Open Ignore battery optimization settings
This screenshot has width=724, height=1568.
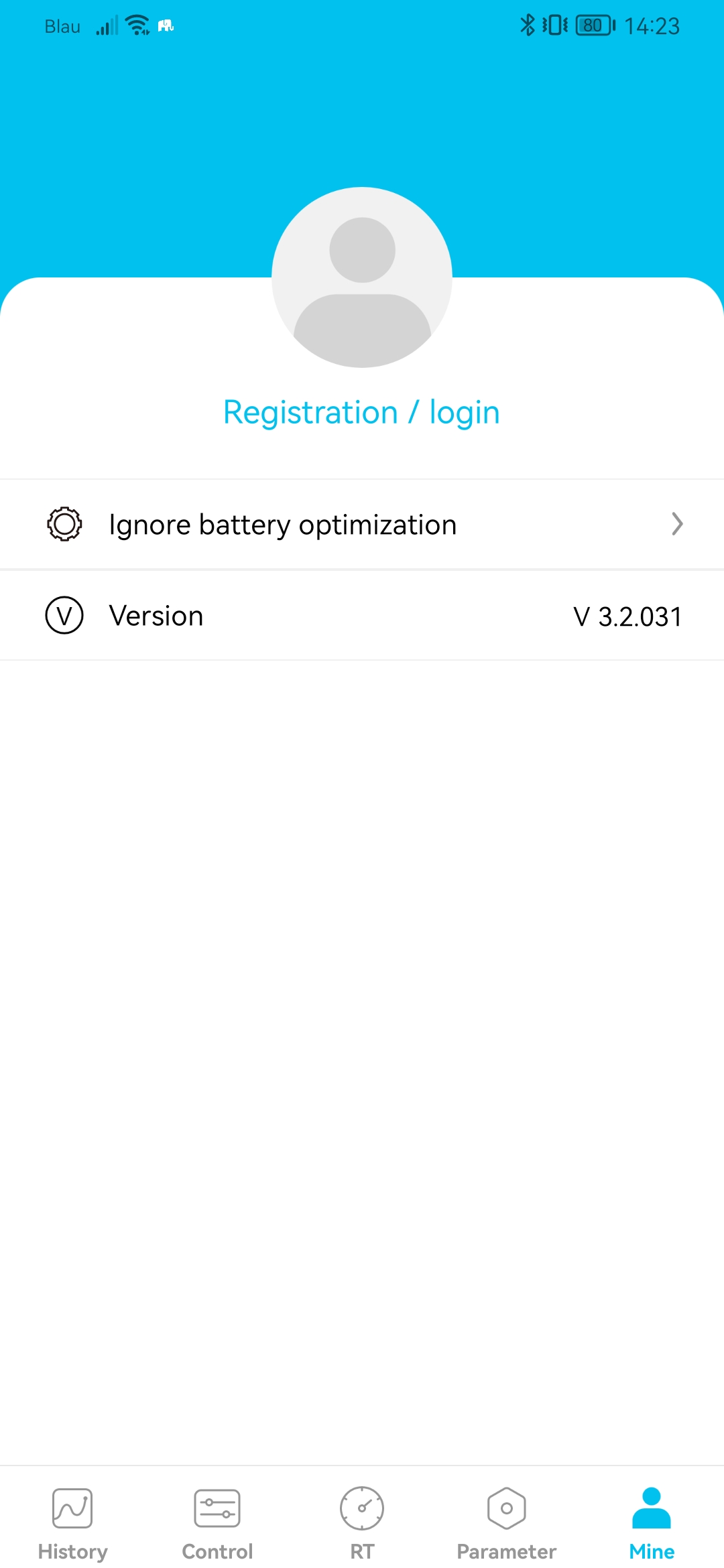coord(362,525)
